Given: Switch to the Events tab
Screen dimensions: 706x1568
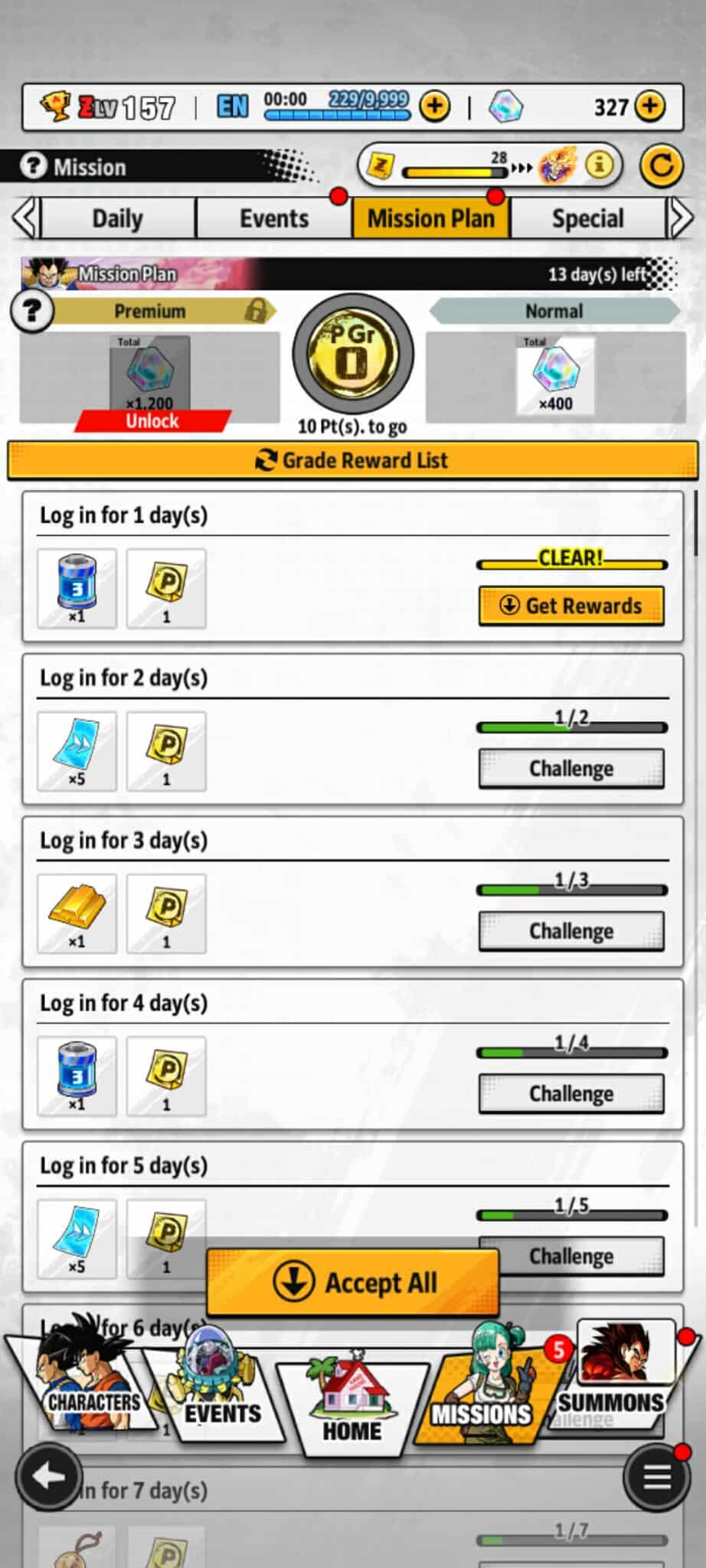Looking at the screenshot, I should pos(274,219).
